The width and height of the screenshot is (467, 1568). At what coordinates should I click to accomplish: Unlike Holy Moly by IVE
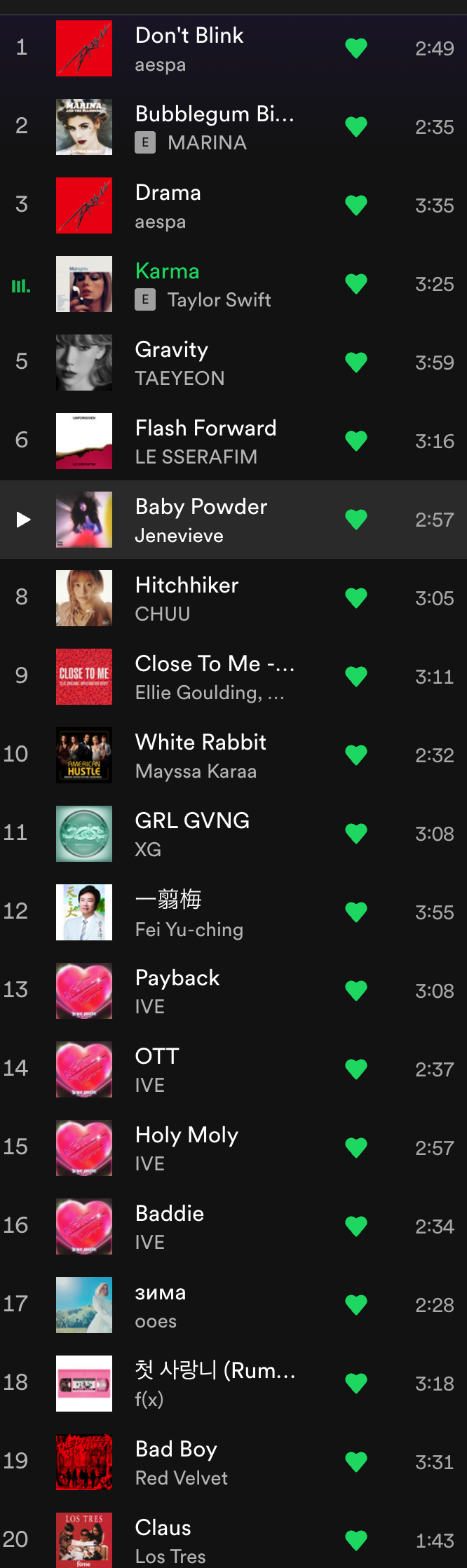coord(356,1148)
